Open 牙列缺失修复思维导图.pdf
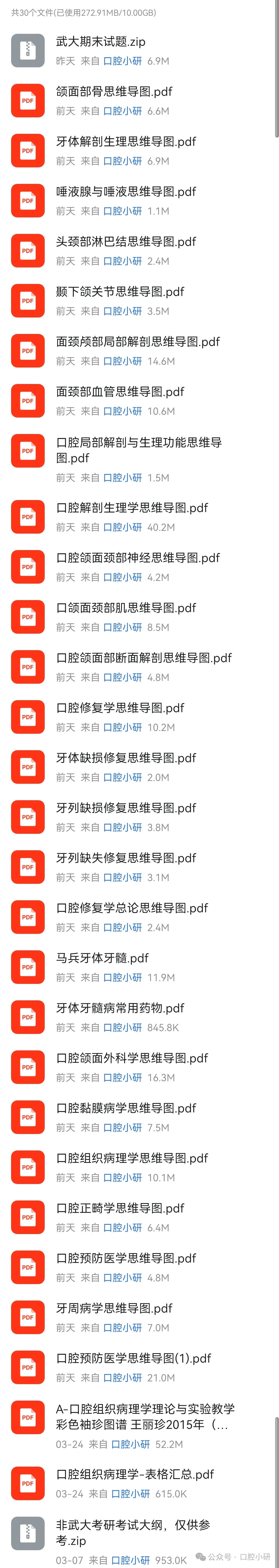Viewport: 279px width, 1568px height. click(x=126, y=858)
